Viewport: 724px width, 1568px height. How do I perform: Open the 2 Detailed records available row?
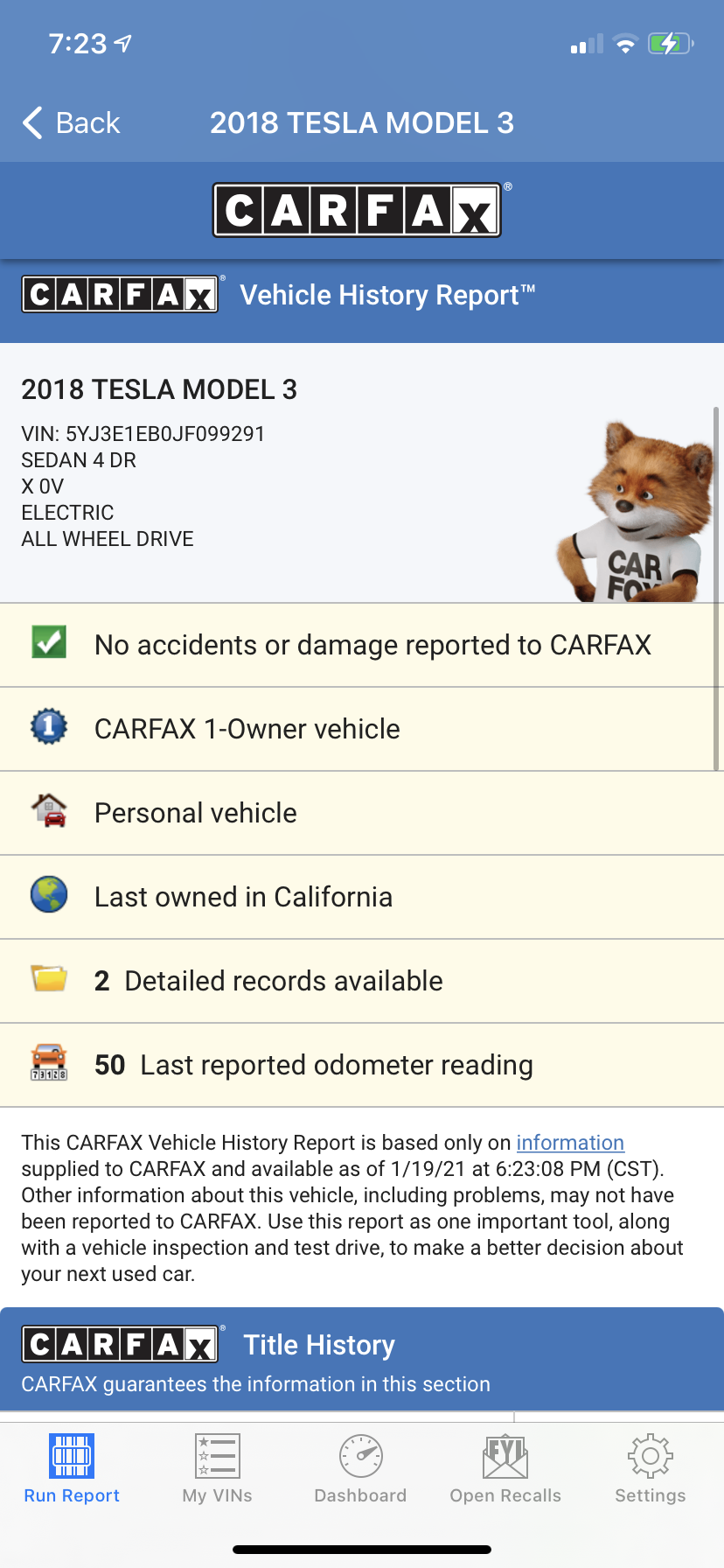click(362, 981)
